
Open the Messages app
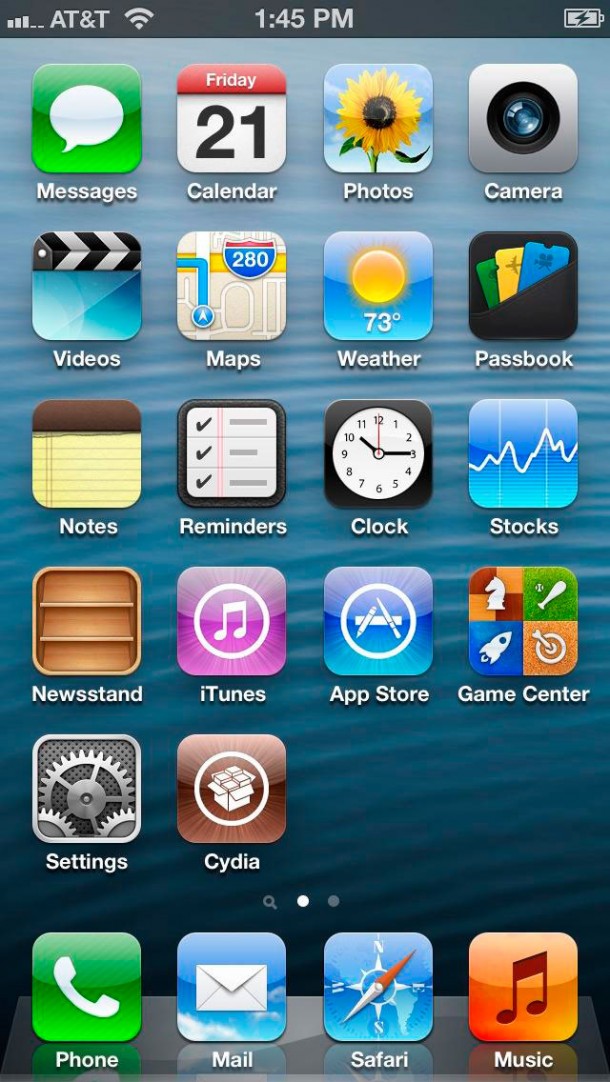(x=87, y=119)
